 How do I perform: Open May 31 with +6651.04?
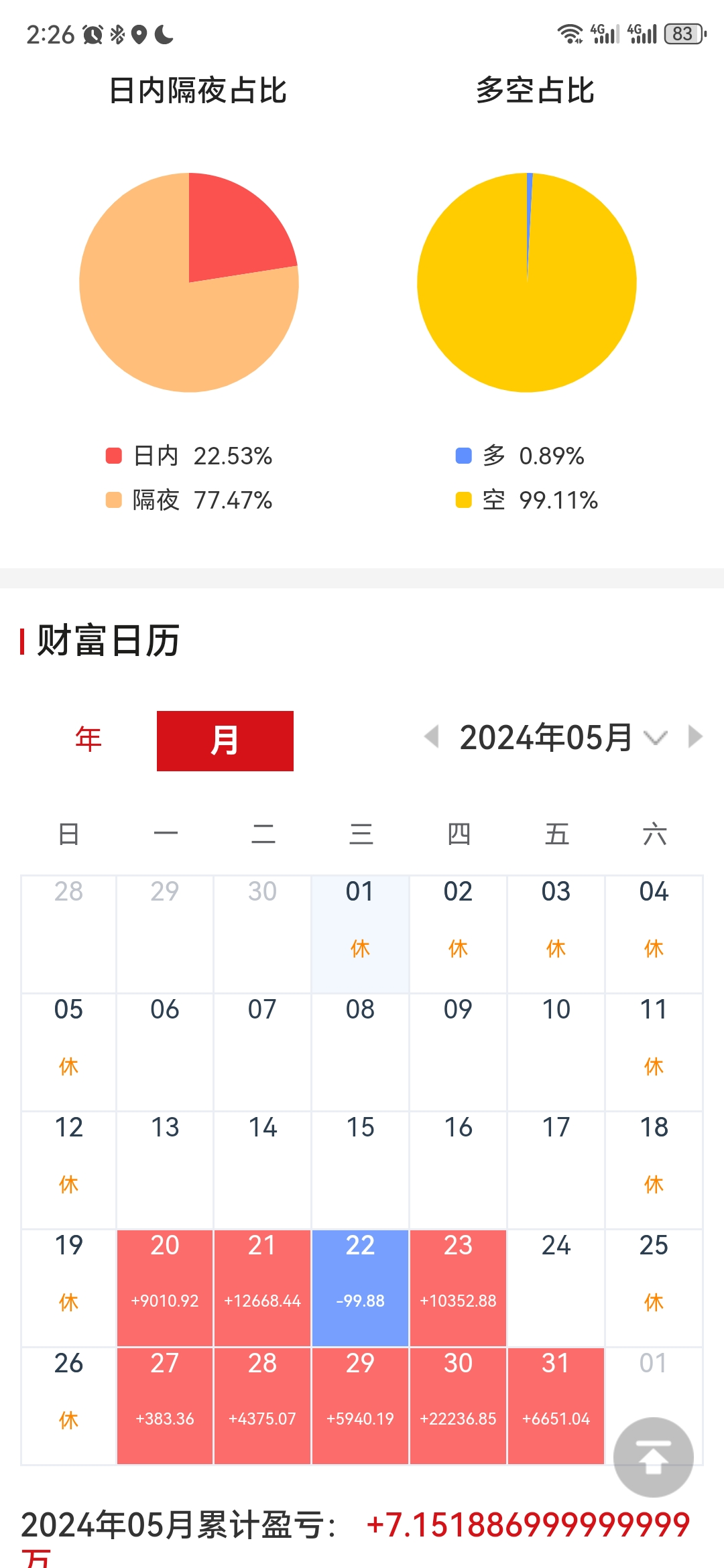tap(556, 1405)
